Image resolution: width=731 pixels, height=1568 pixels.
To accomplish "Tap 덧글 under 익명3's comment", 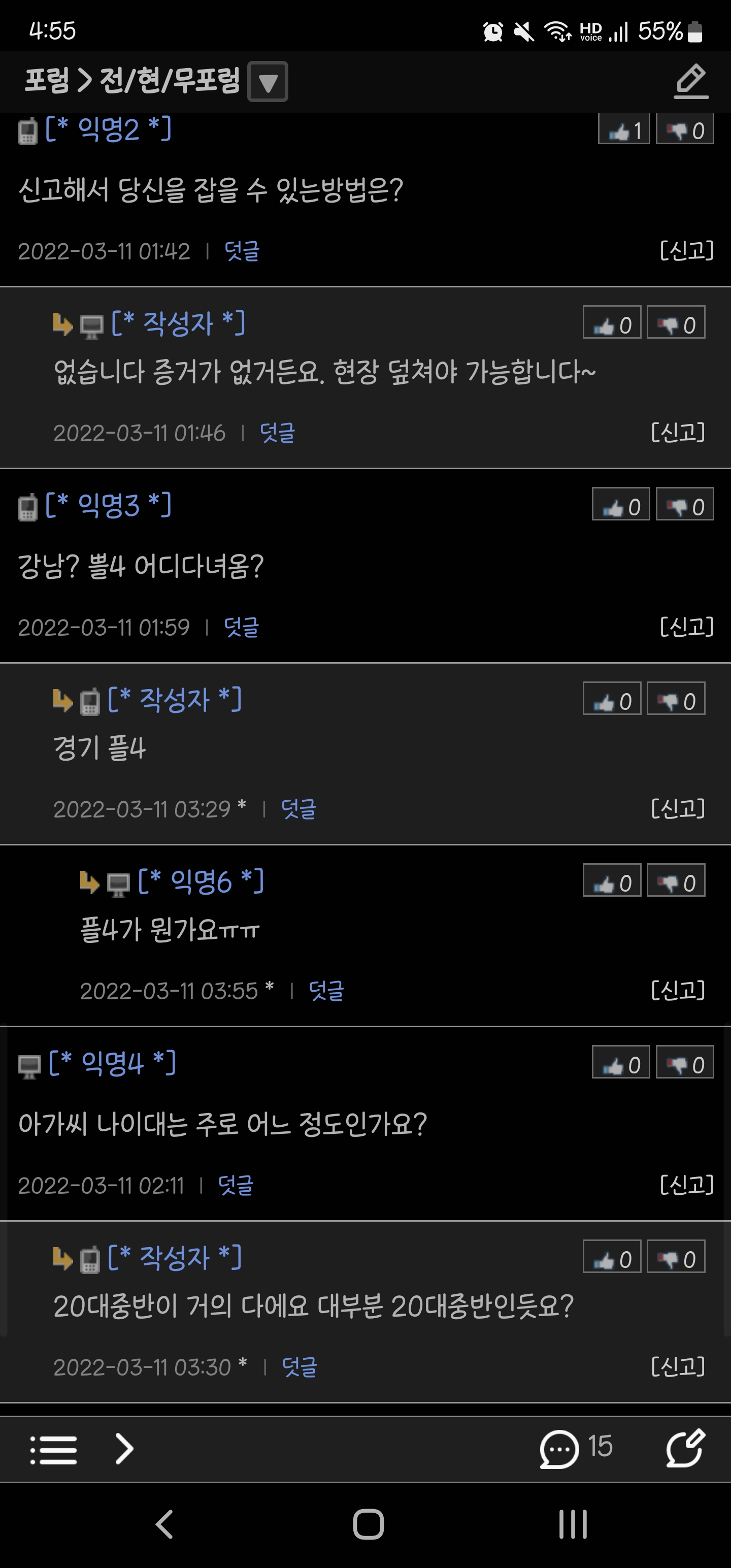I will [x=242, y=627].
